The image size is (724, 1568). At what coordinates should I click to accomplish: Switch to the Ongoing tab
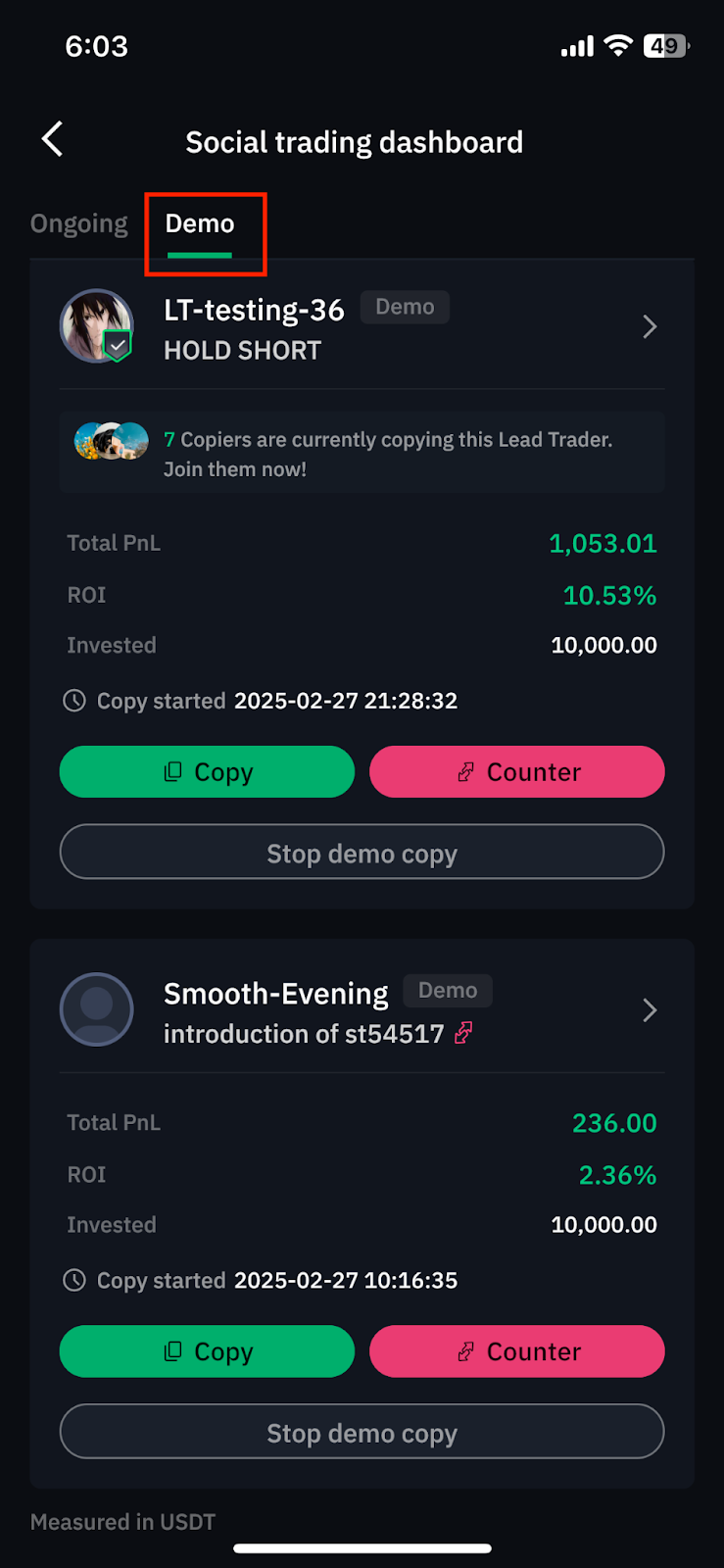[79, 224]
